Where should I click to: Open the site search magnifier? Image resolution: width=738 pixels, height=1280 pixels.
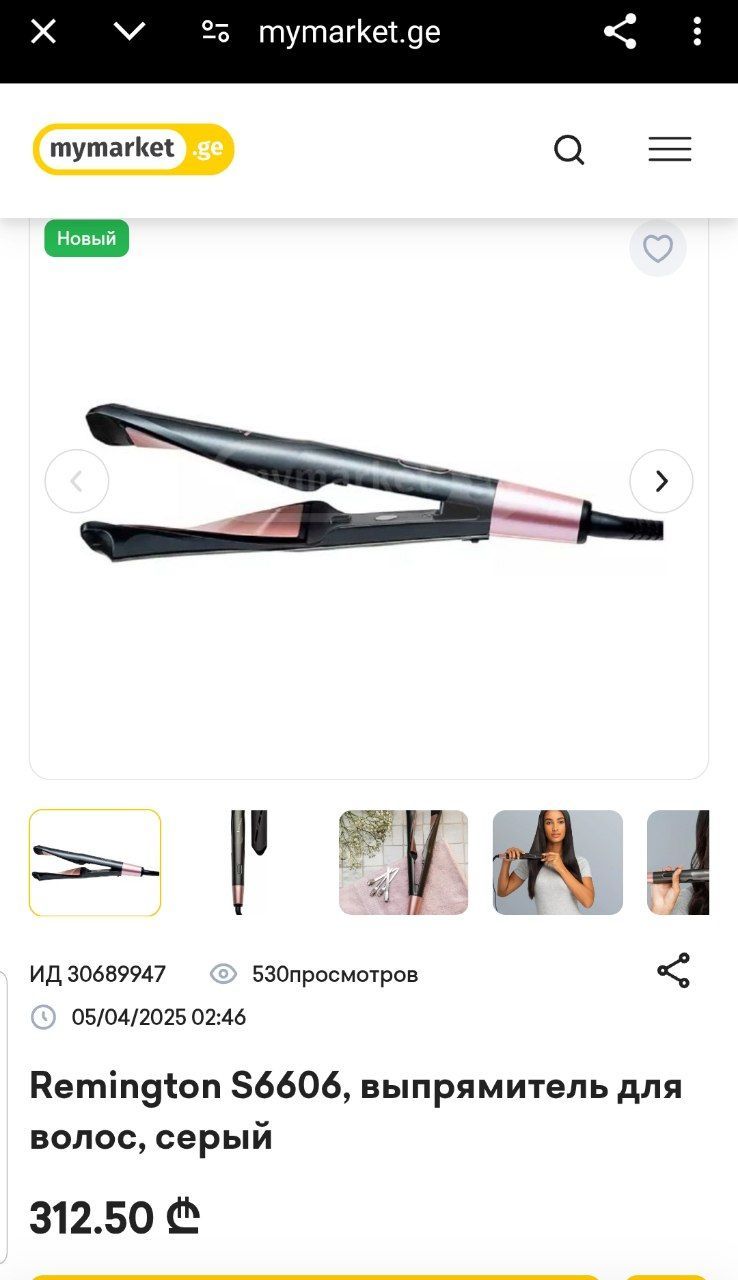coord(569,151)
